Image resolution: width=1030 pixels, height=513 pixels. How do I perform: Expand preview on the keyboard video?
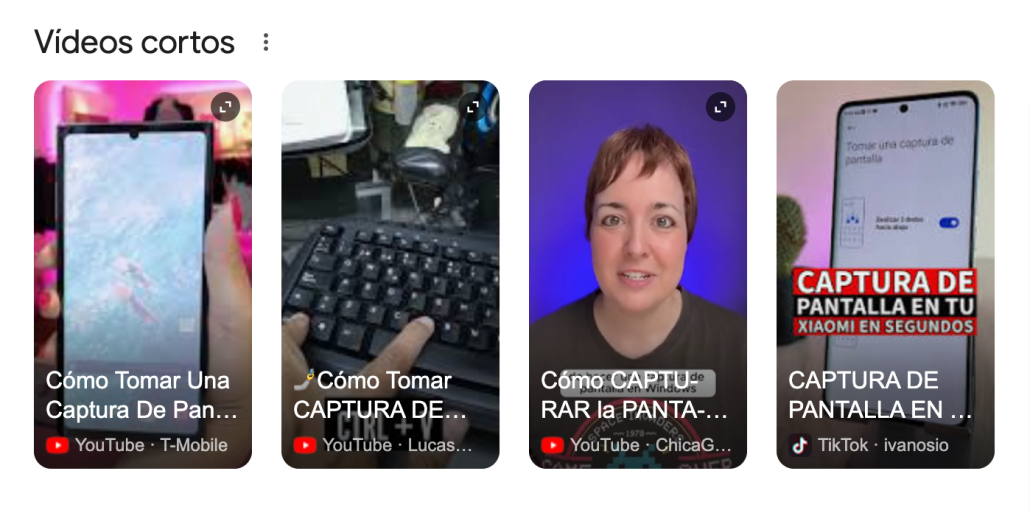point(472,107)
